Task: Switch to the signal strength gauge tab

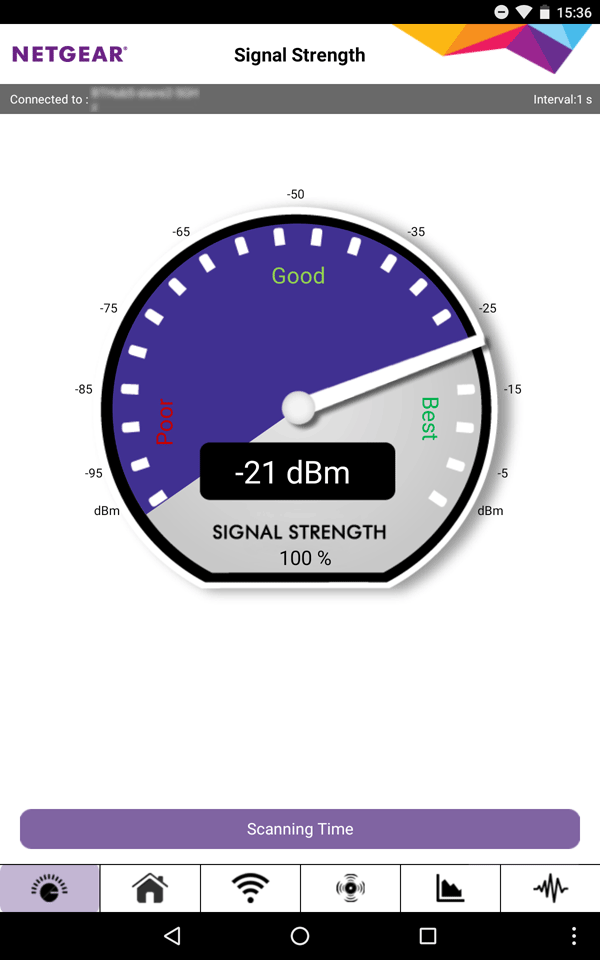Action: pyautogui.click(x=50, y=888)
